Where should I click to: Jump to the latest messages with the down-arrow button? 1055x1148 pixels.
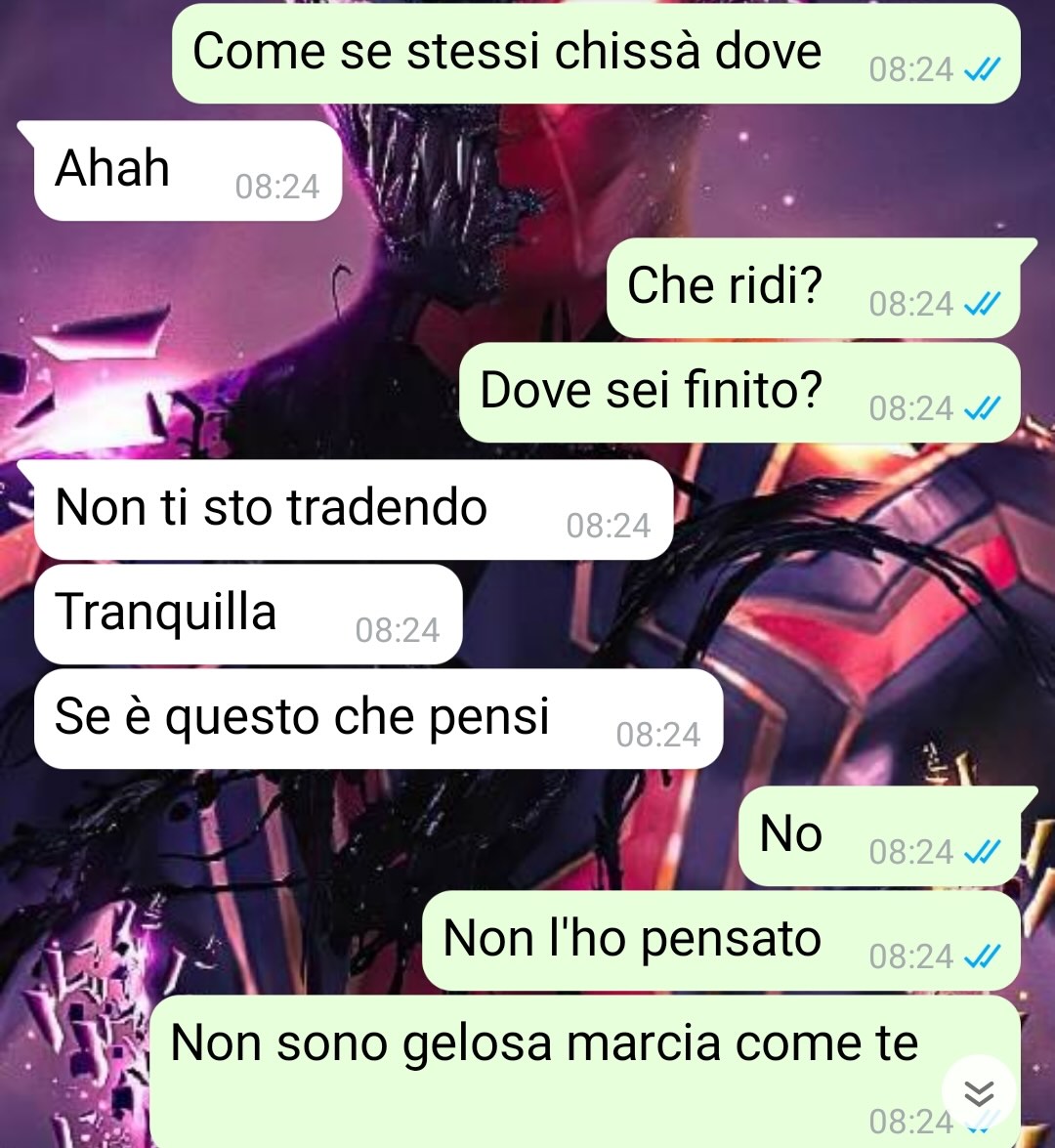(x=978, y=1092)
